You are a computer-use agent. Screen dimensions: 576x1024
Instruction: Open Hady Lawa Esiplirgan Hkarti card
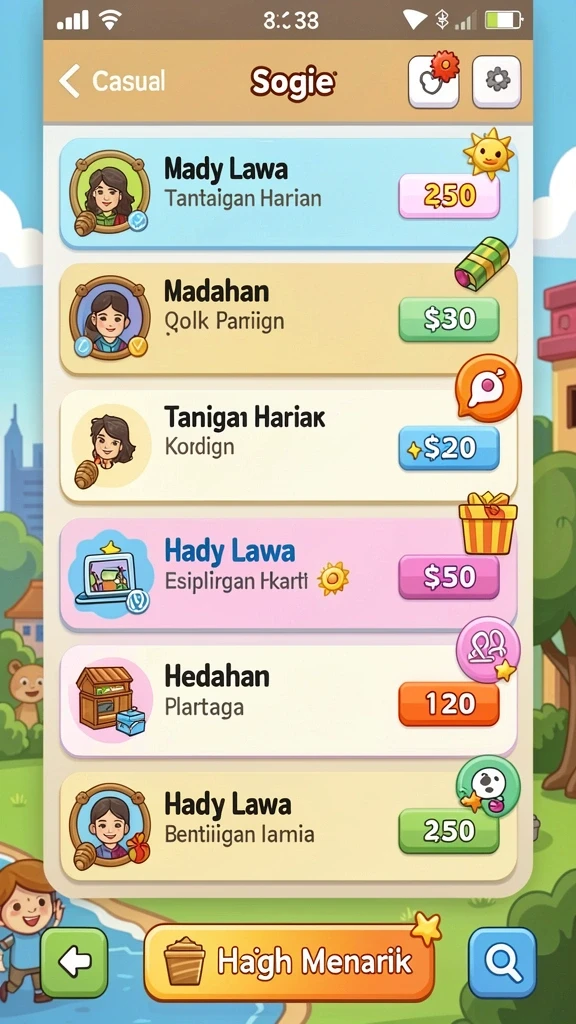288,573
